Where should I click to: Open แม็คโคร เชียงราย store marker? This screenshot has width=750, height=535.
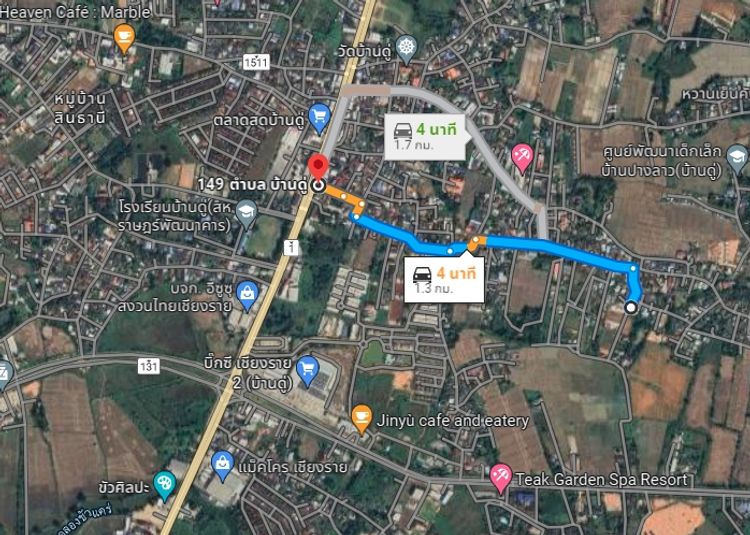(222, 463)
